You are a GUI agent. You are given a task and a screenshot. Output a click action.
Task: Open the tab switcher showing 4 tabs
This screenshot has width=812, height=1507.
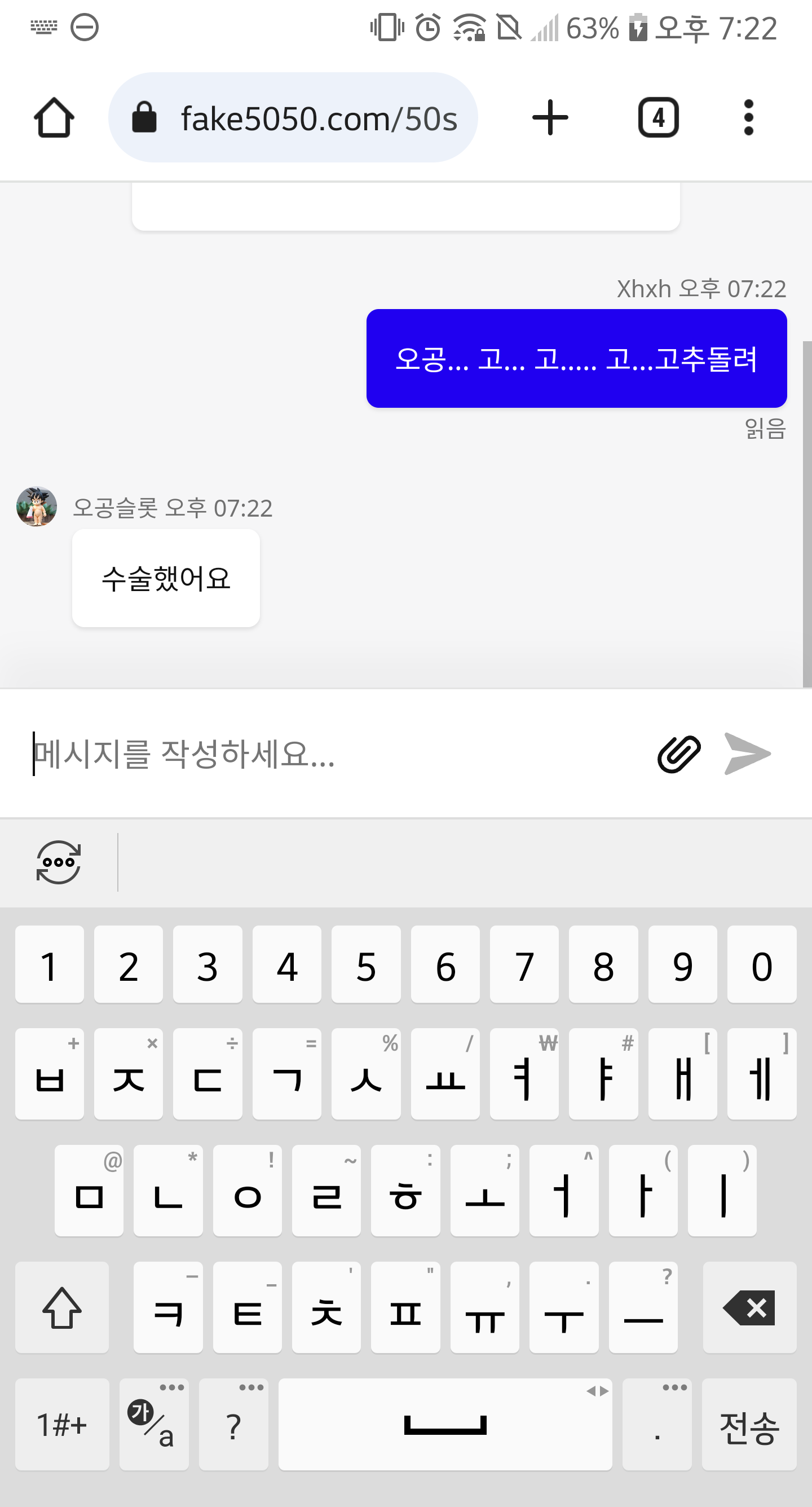click(658, 117)
